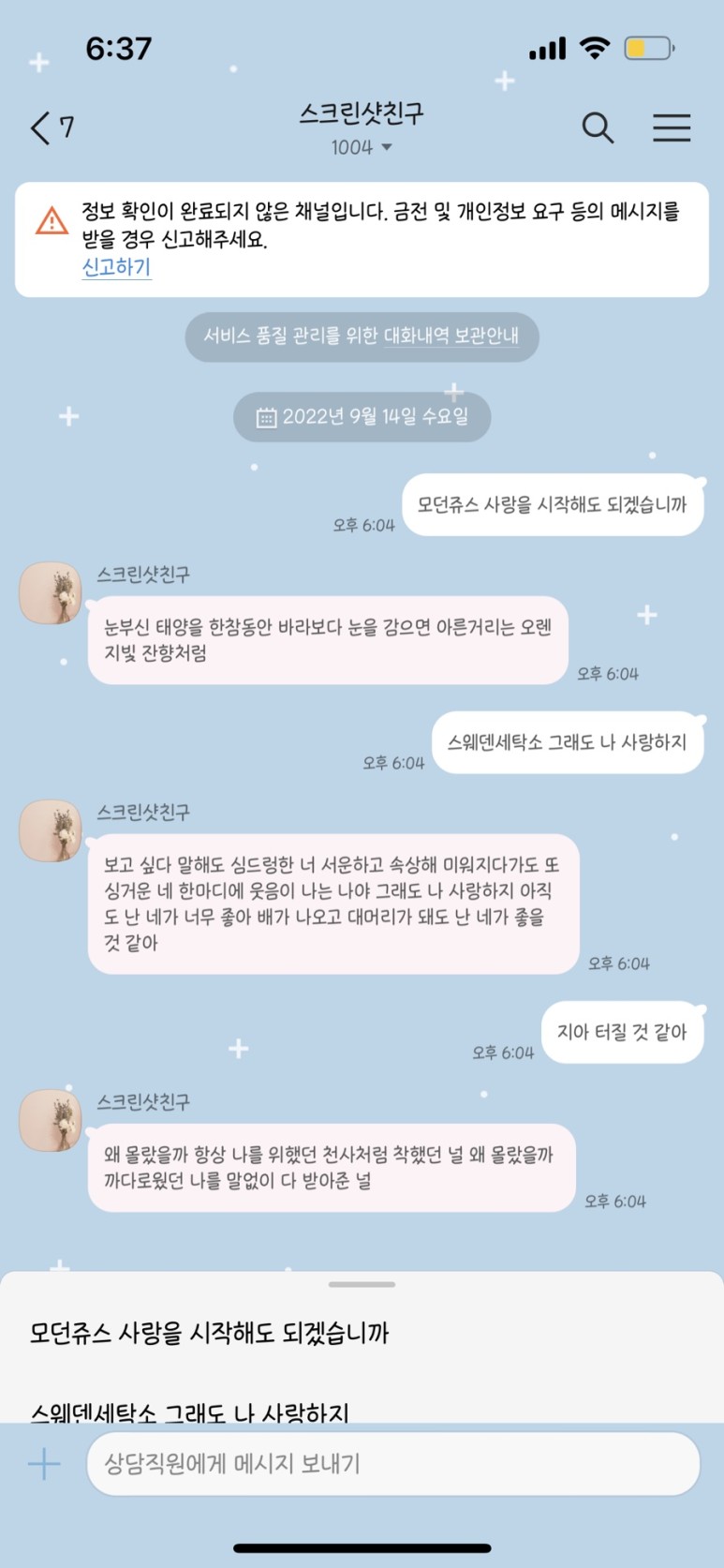The image size is (724, 1568).
Task: Choose the quick reply 스웨덴세탁소 그래도 나 사랑하지
Action: click(x=190, y=1411)
